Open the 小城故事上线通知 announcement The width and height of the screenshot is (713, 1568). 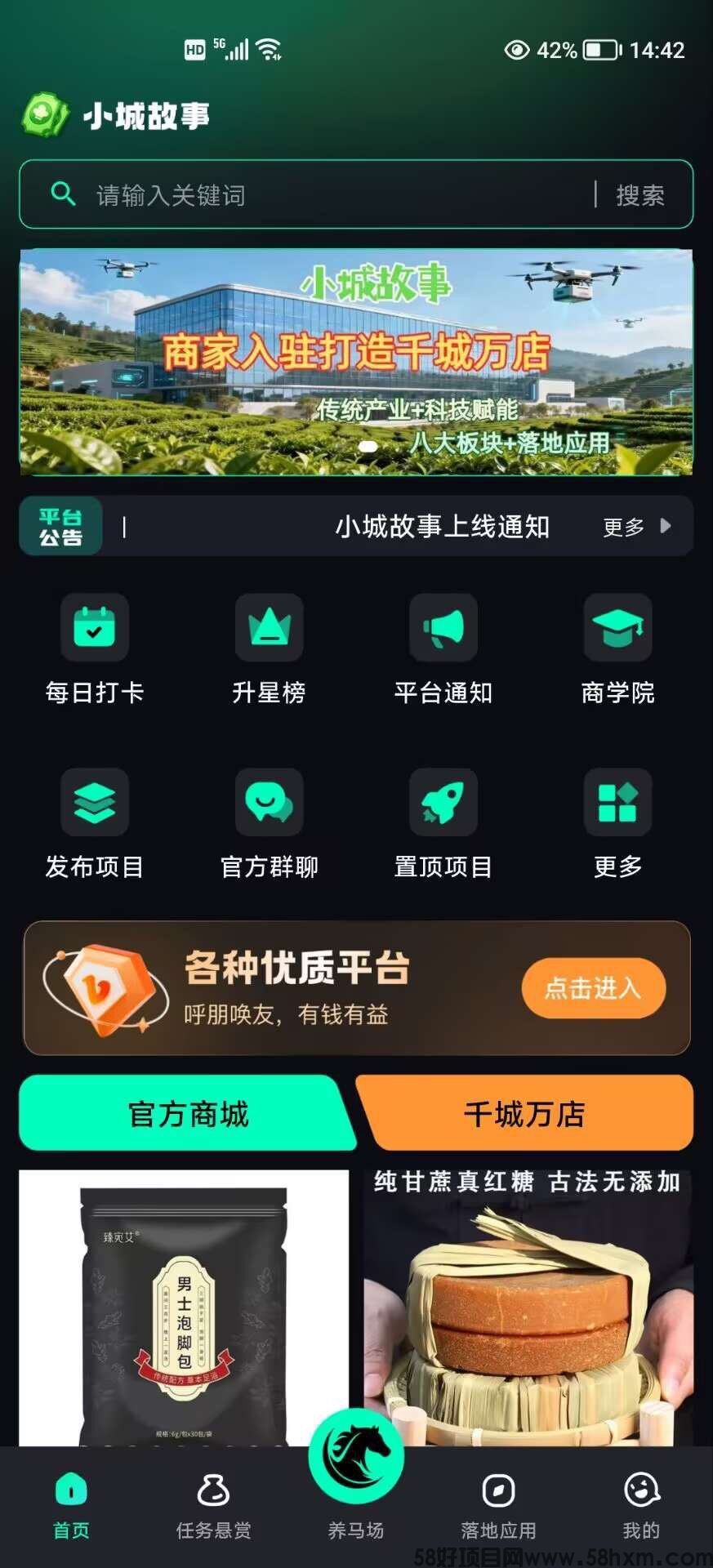[445, 527]
